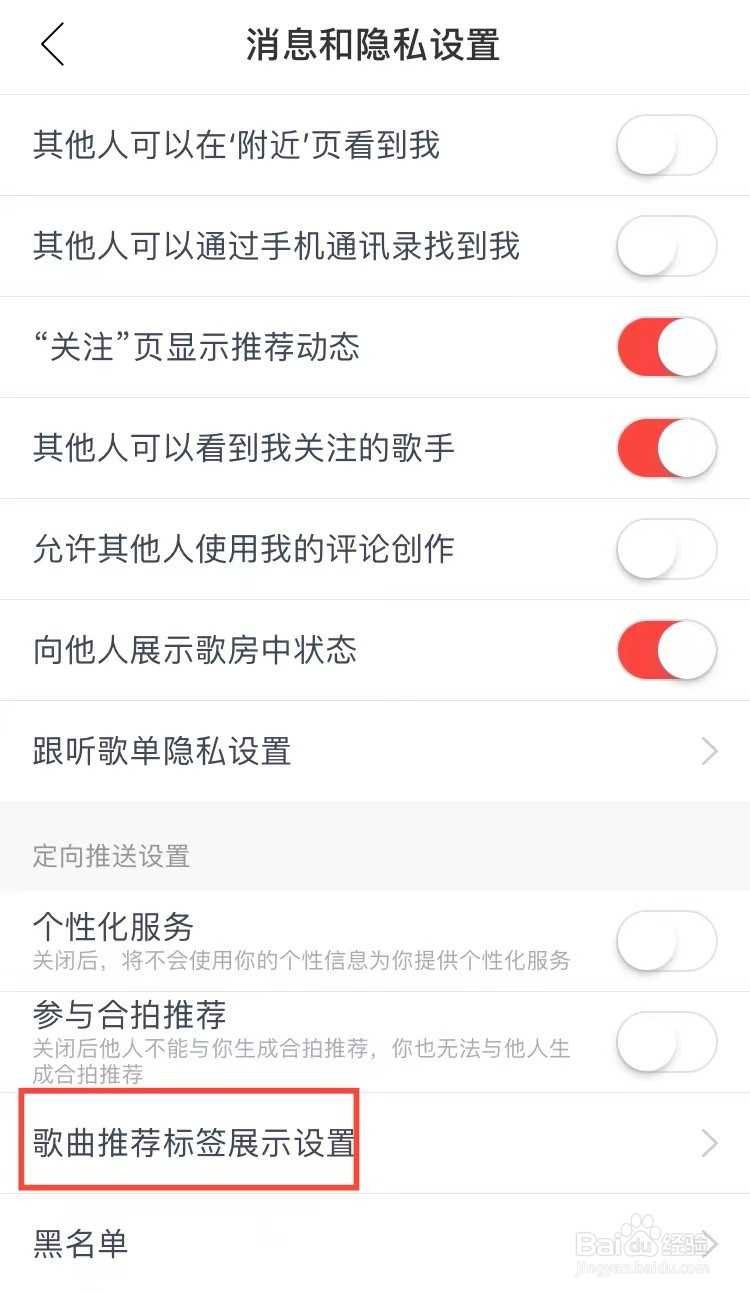Screen dimensions: 750x1294
Task: Open 跟听歌单隐私设置
Action: pos(375,751)
